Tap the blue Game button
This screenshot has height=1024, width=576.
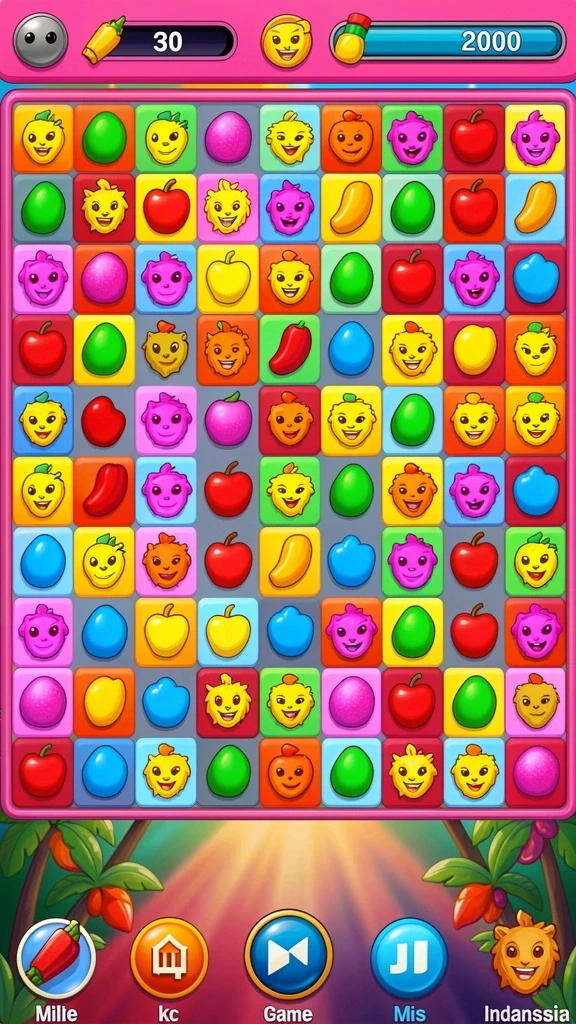pyautogui.click(x=288, y=955)
